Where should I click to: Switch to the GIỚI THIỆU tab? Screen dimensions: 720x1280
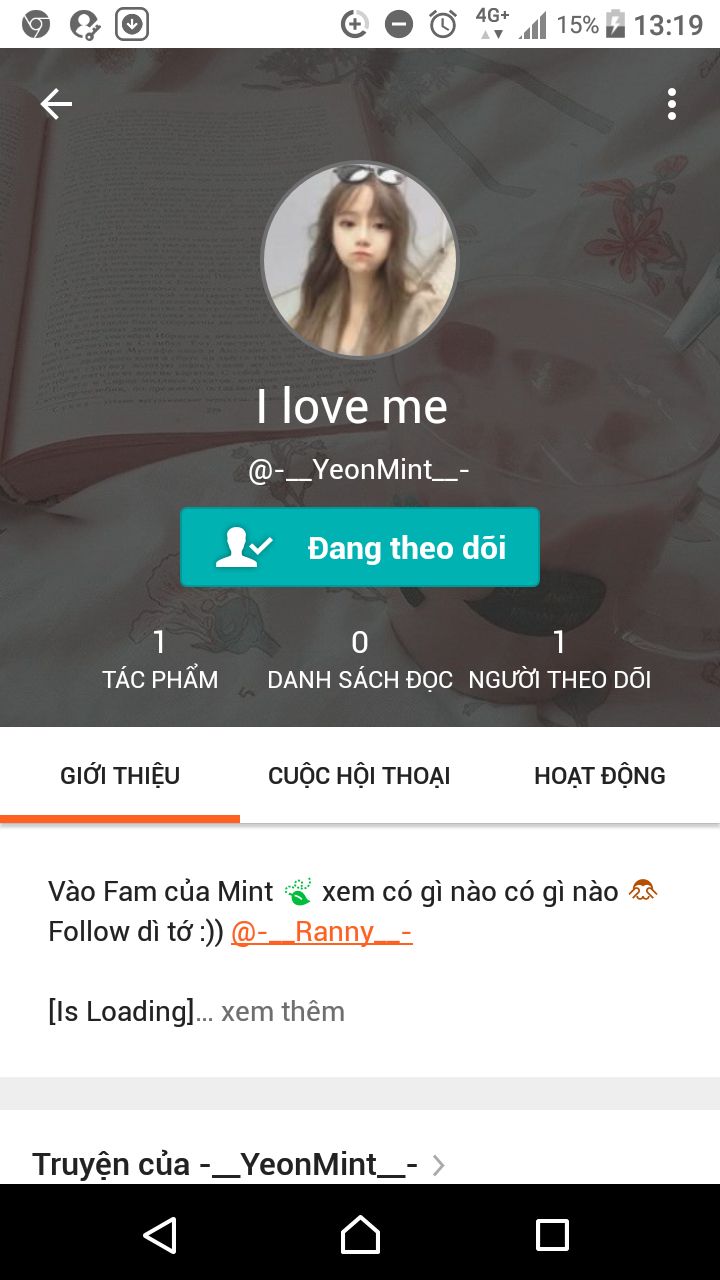pyautogui.click(x=120, y=776)
